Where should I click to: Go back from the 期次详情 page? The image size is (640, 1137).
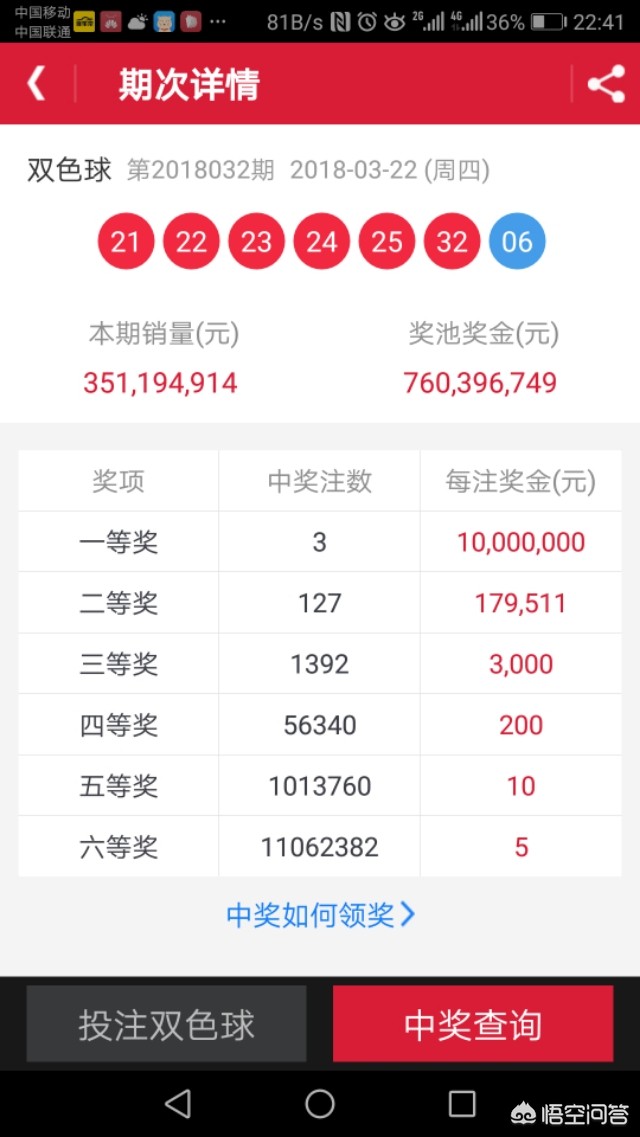(x=36, y=85)
